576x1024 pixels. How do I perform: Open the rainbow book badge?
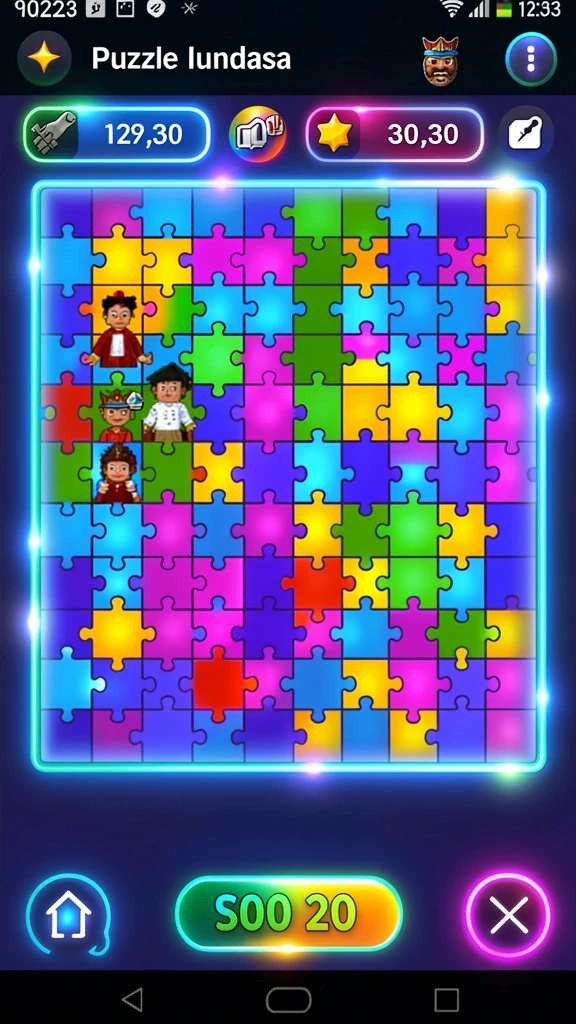[x=257, y=135]
